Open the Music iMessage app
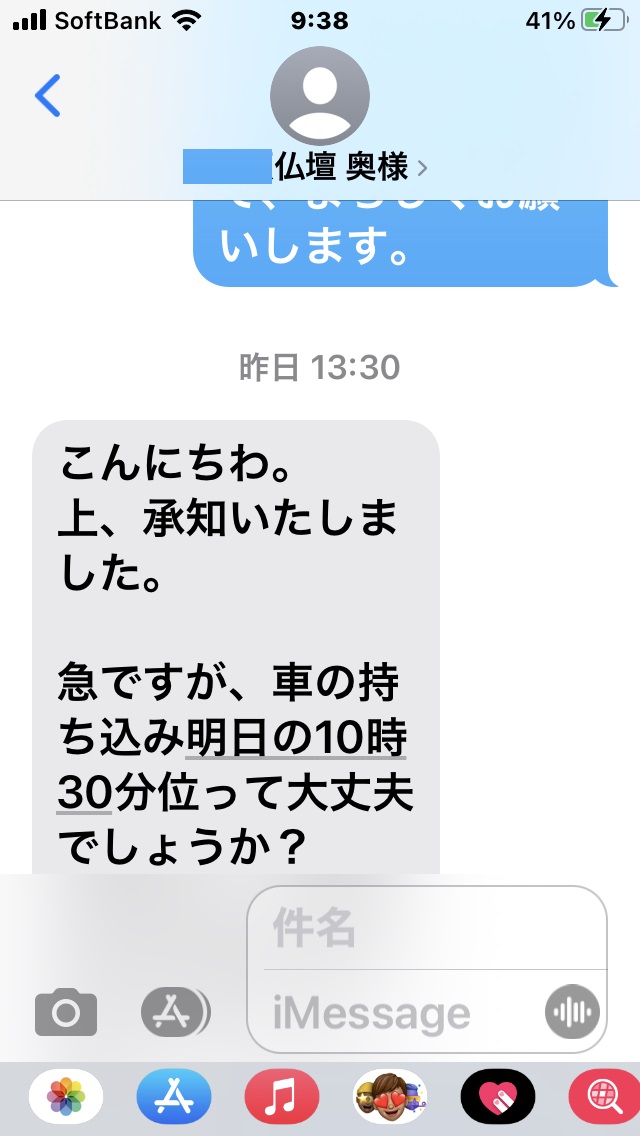The width and height of the screenshot is (640, 1136). 281,1098
